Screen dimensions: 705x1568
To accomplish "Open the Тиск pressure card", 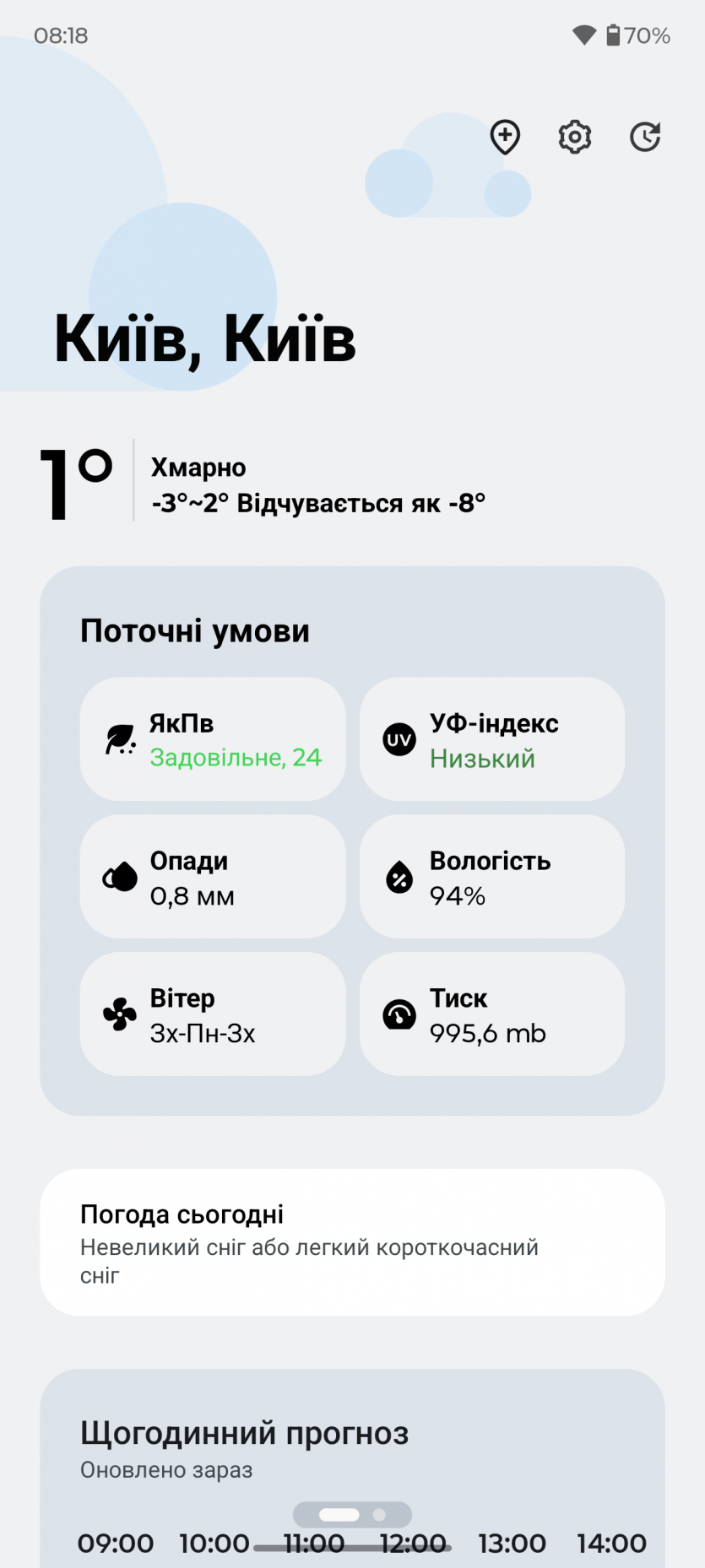I will click(x=492, y=1014).
